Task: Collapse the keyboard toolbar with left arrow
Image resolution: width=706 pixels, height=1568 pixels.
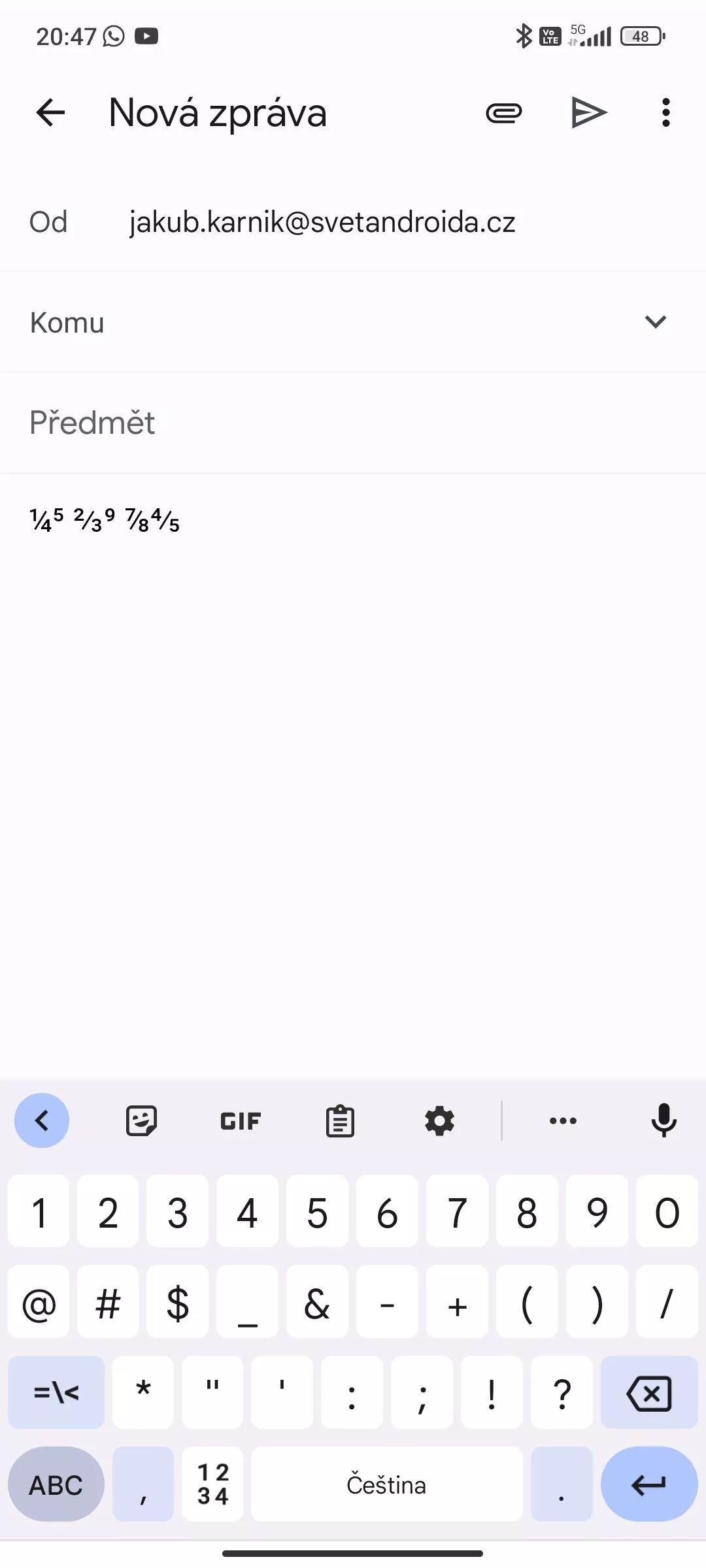Action: click(x=42, y=1120)
